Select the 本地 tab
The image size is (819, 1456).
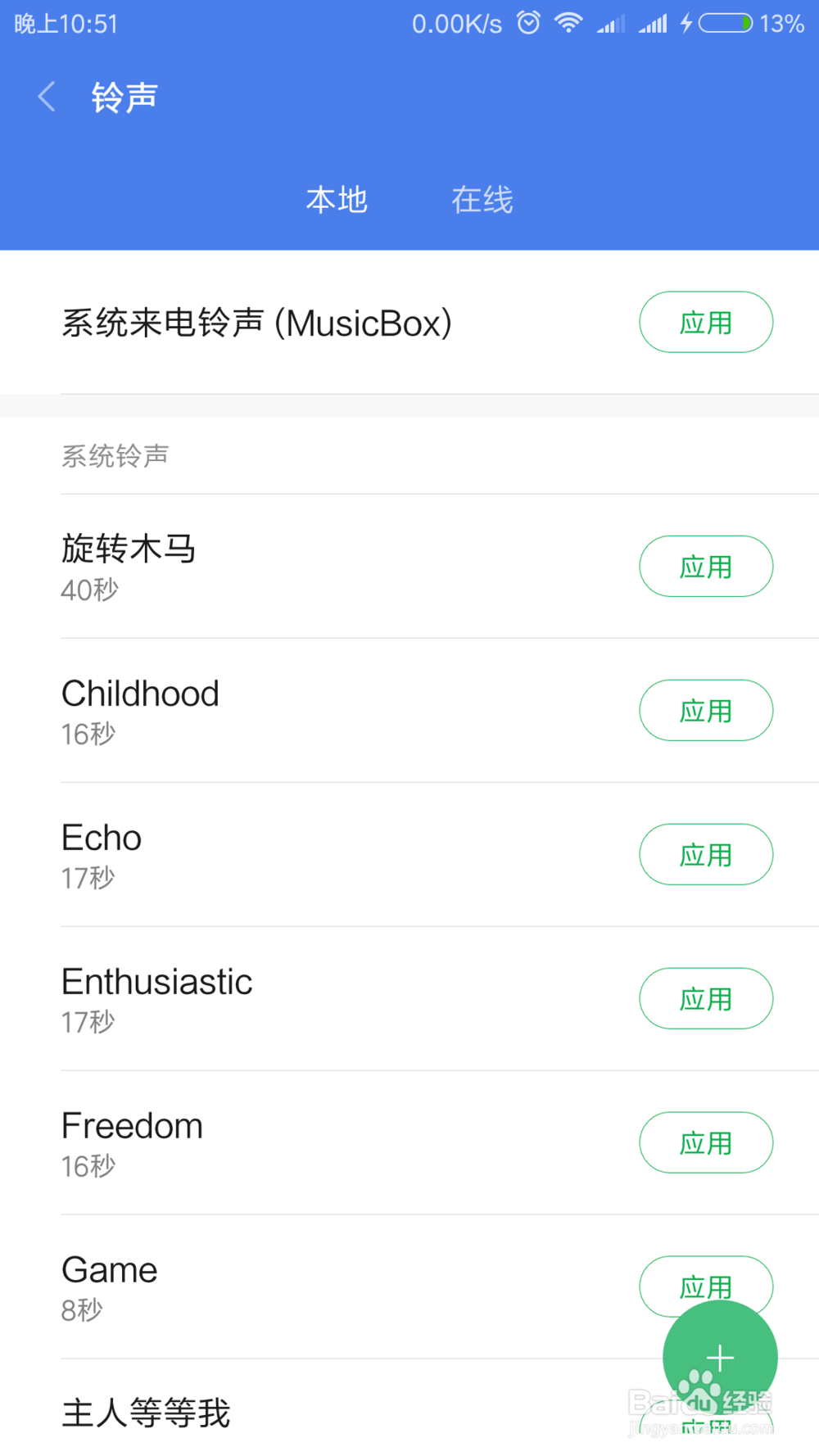(336, 199)
